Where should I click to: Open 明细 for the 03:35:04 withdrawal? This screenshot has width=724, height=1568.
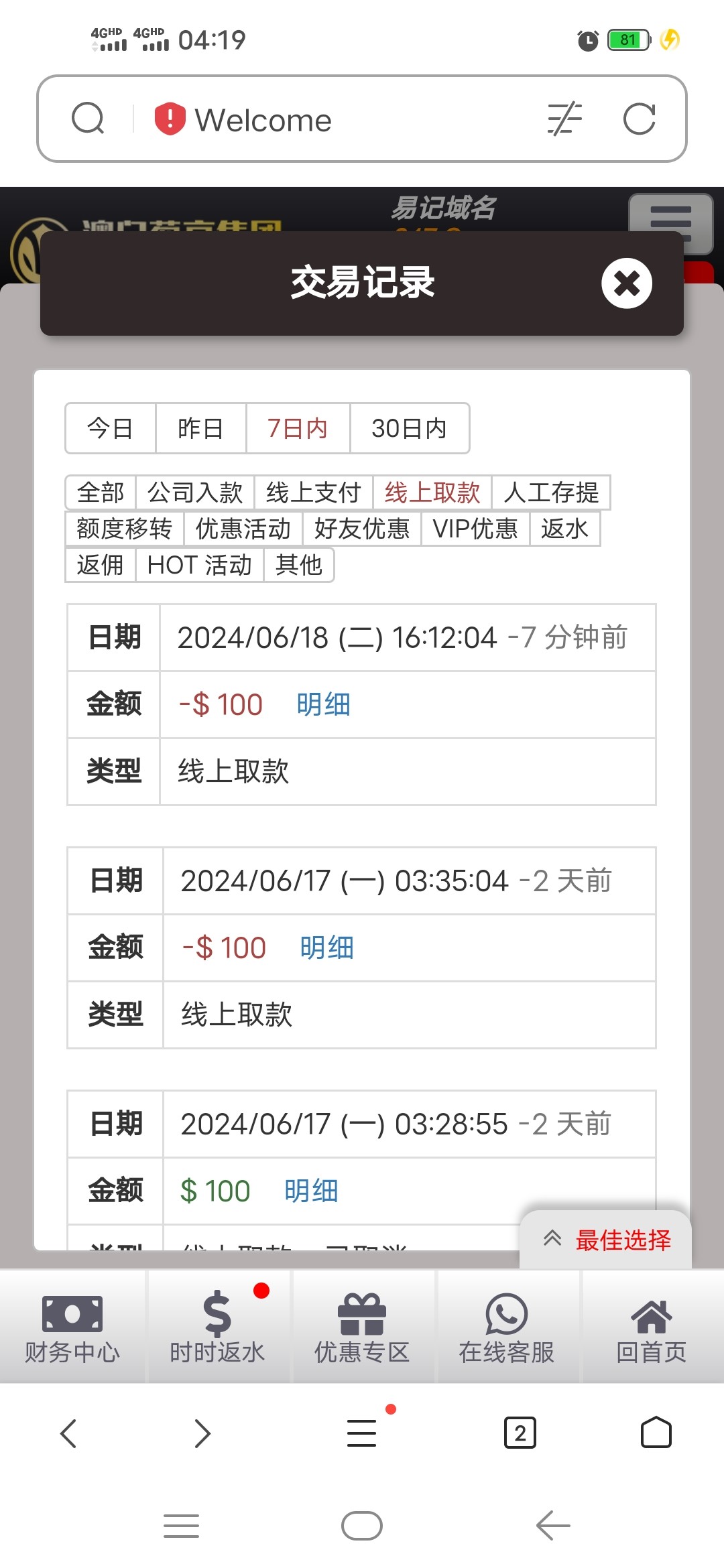326,948
